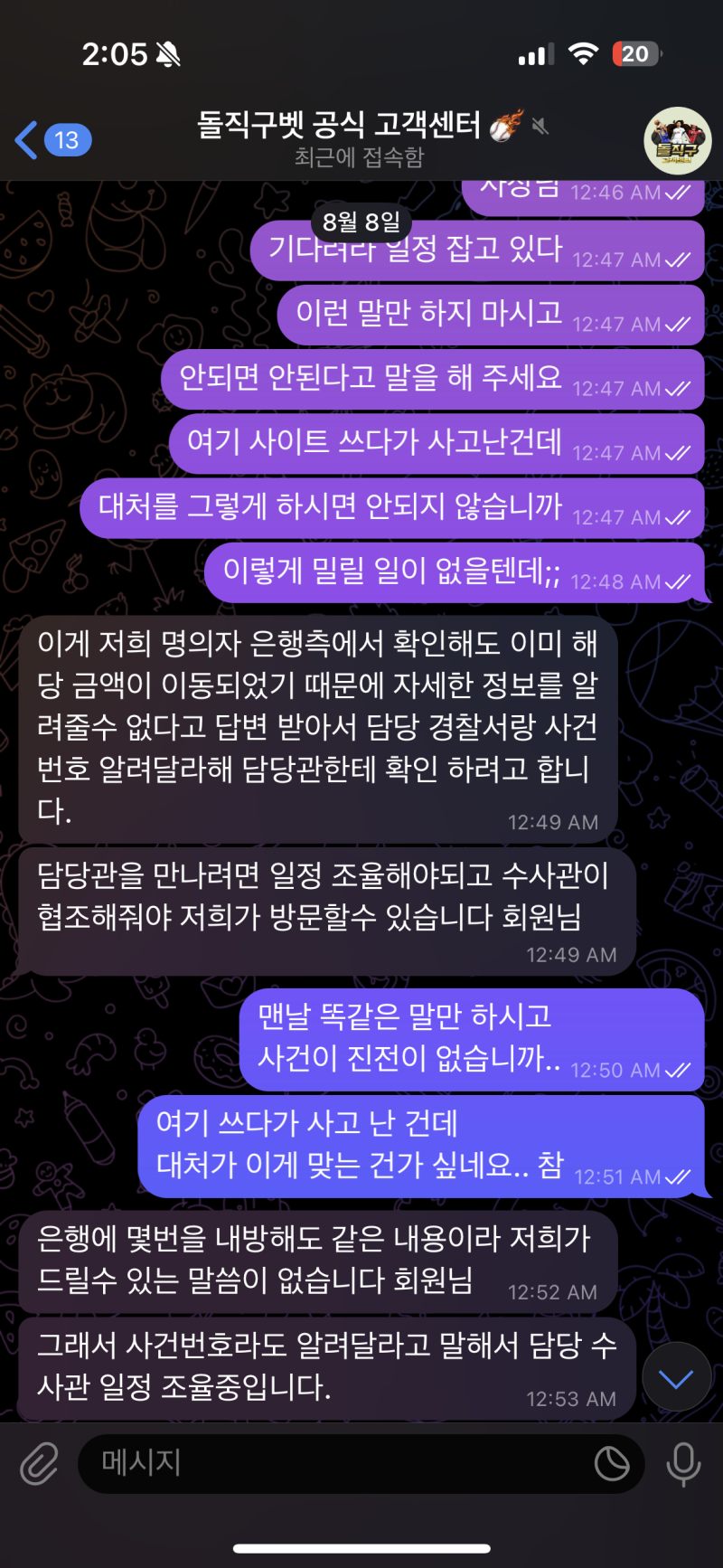Attach a file with the paperclip
The height and width of the screenshot is (1568, 723).
pyautogui.click(x=39, y=1462)
